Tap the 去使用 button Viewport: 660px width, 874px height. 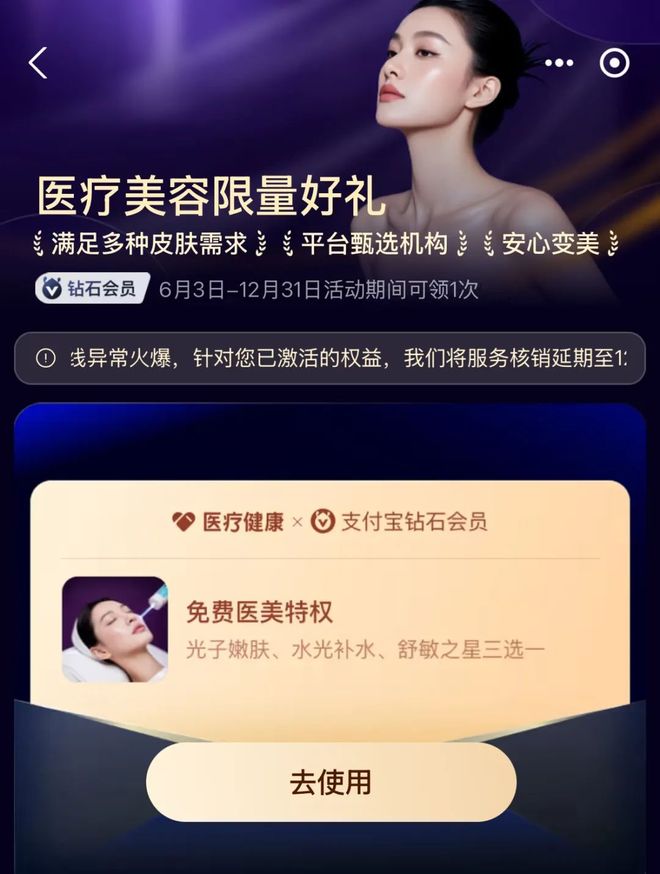[x=331, y=782]
